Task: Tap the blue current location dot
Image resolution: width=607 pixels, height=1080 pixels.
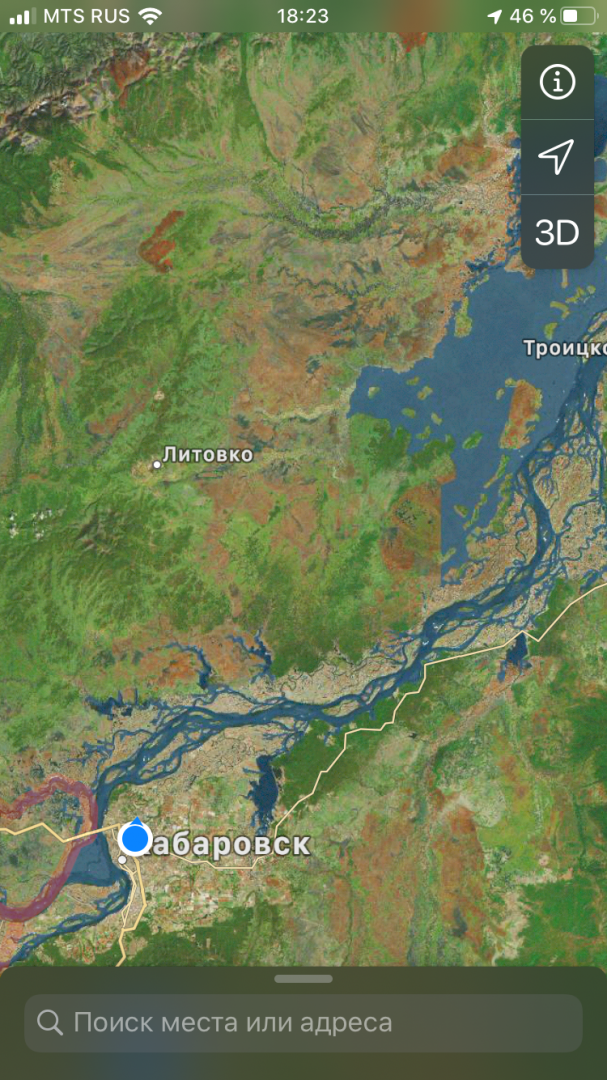Action: [x=135, y=838]
